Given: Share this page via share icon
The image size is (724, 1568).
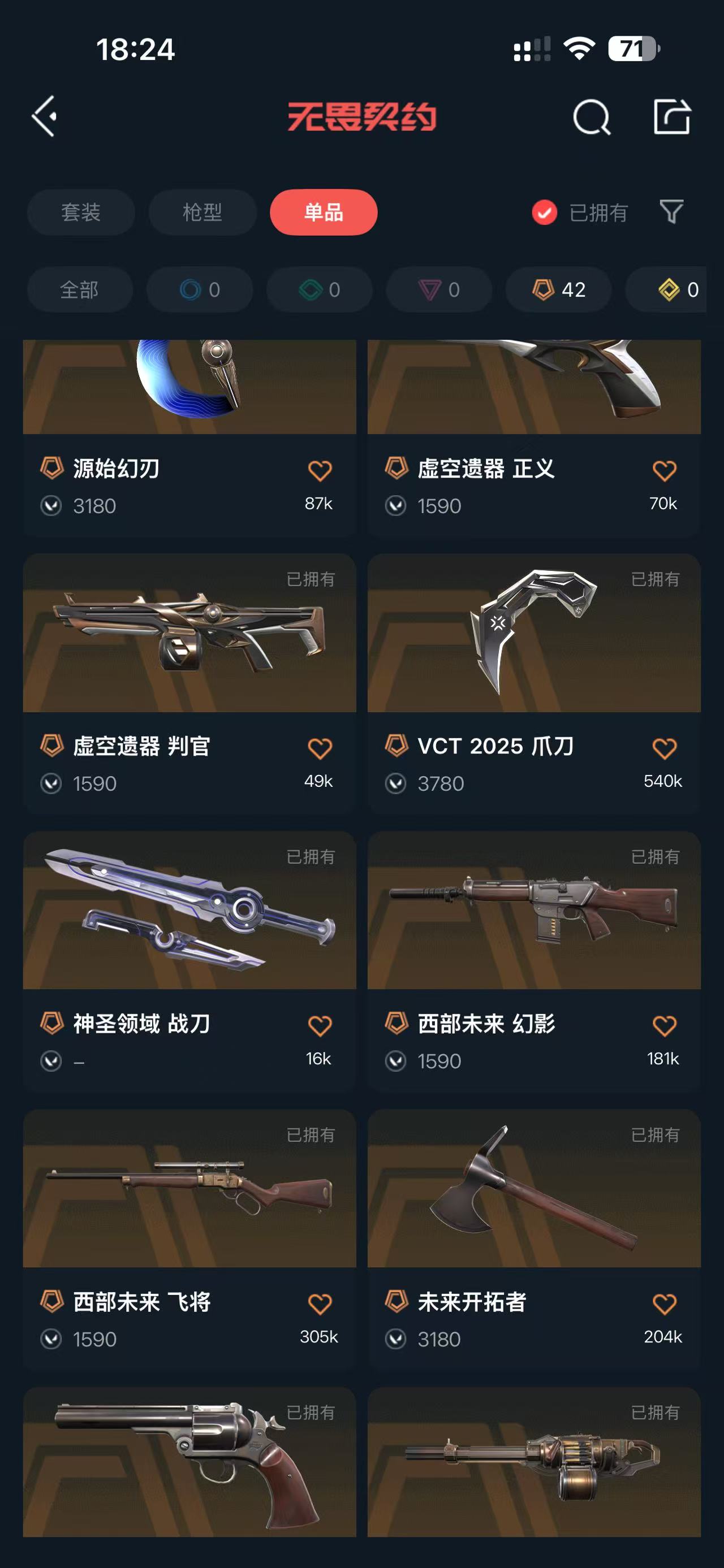Looking at the screenshot, I should 671,116.
